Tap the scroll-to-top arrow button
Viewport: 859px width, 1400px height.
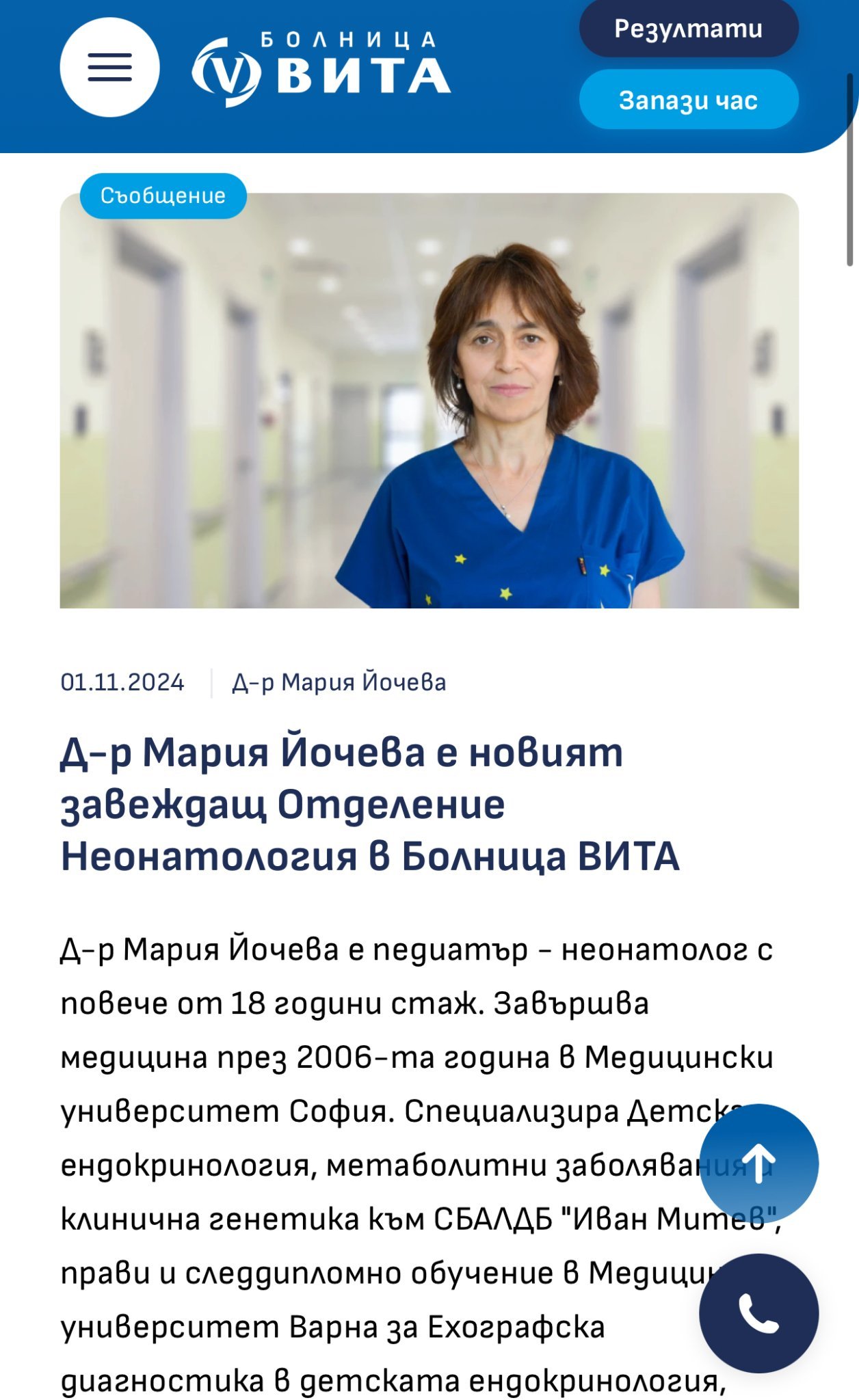758,1163
